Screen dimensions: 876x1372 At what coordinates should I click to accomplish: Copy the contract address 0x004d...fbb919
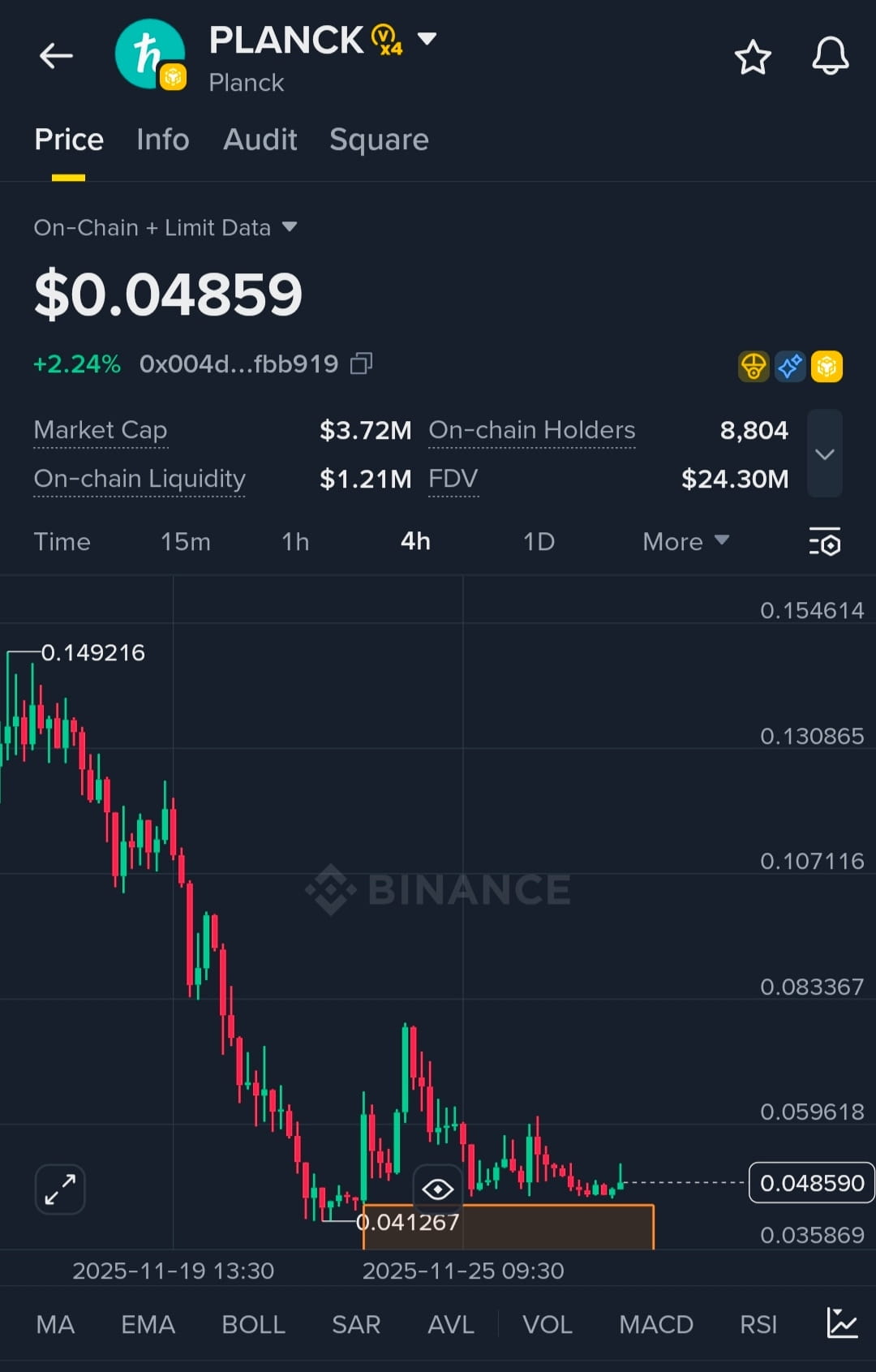[x=361, y=363]
